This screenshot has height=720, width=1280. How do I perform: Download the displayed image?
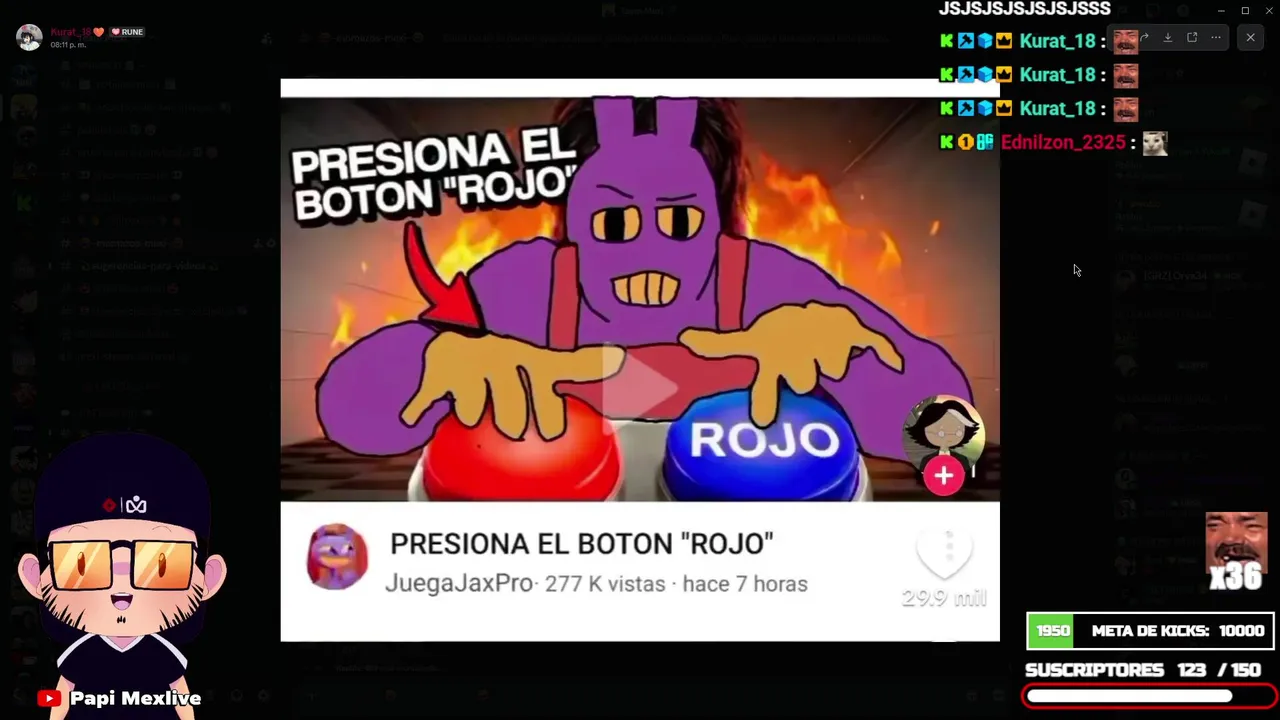point(1168,38)
